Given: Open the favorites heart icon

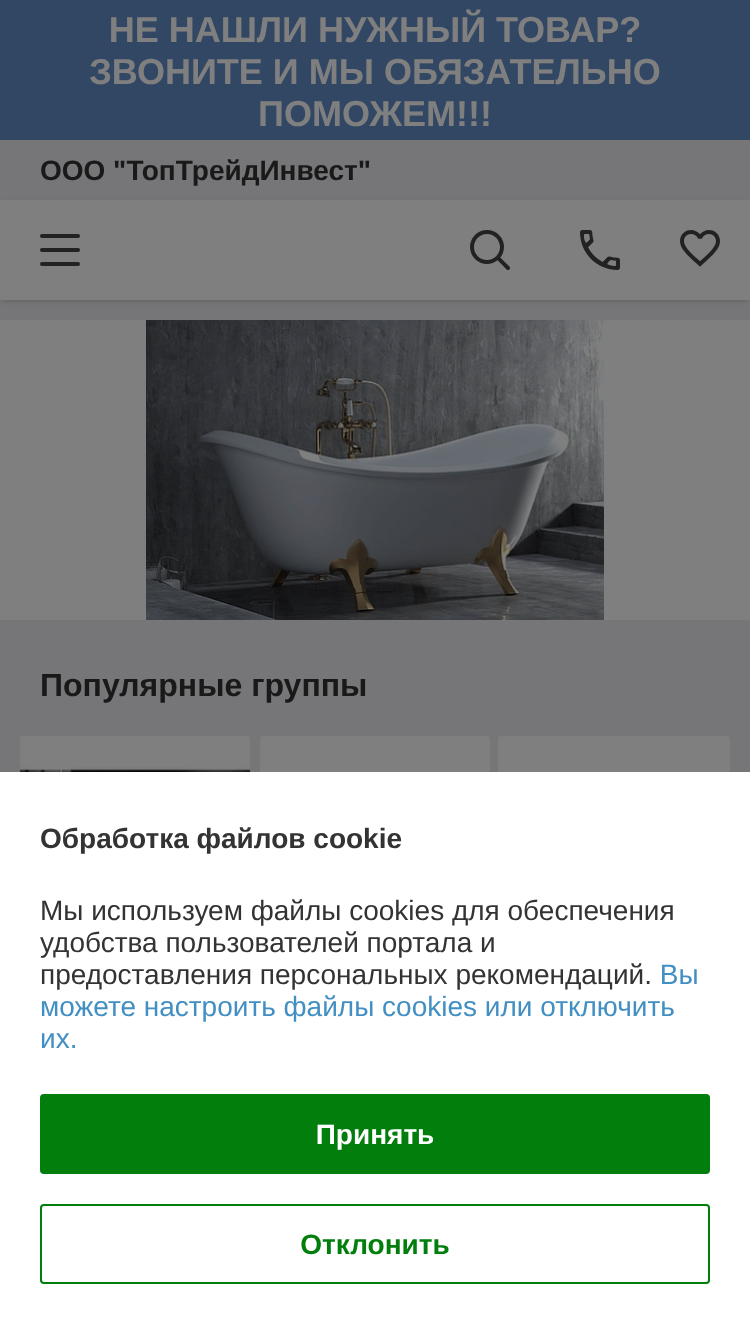Looking at the screenshot, I should (700, 248).
